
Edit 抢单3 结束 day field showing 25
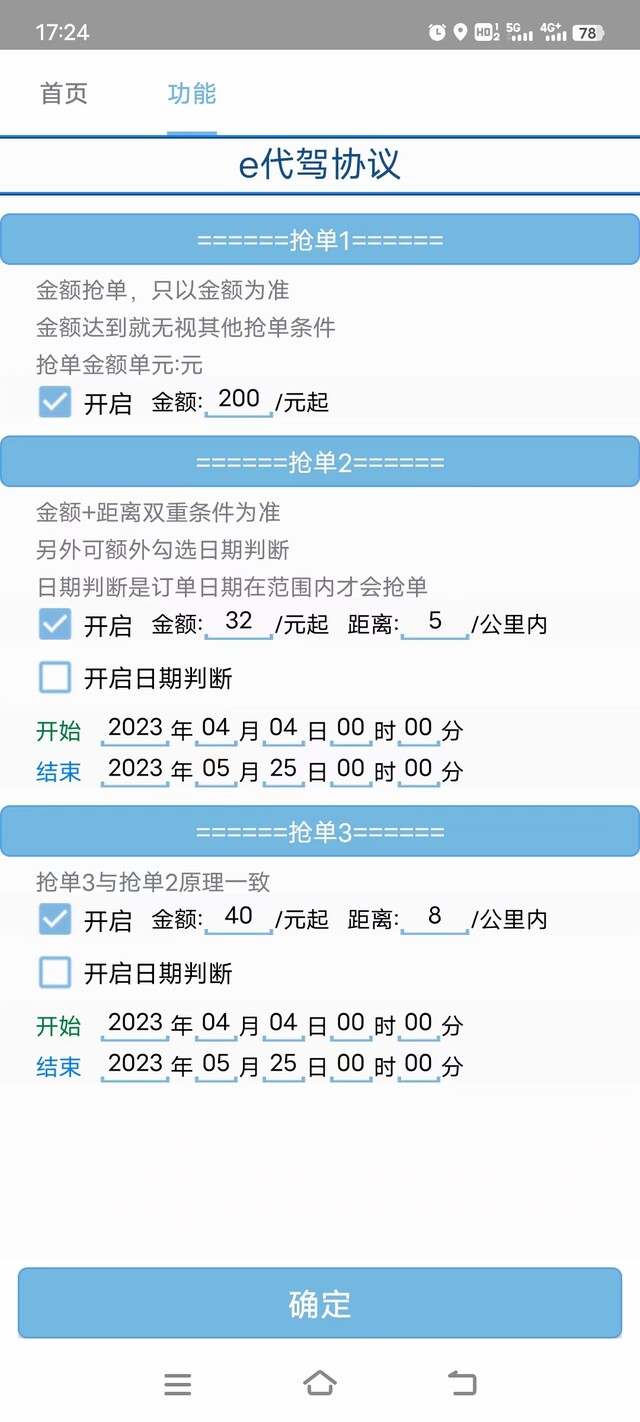tap(284, 1065)
